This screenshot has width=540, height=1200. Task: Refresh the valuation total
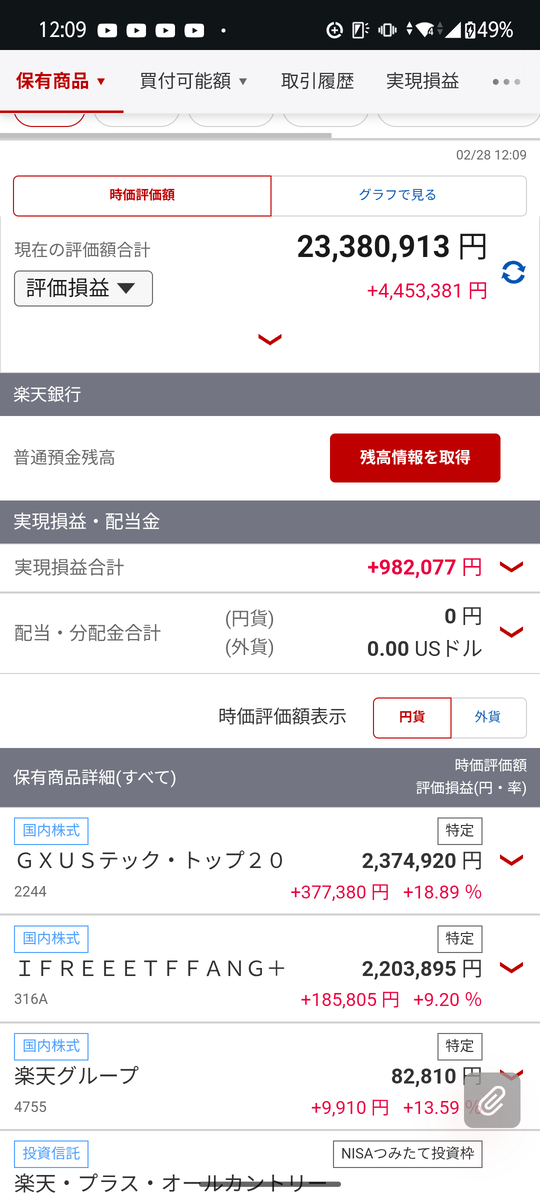pos(513,271)
